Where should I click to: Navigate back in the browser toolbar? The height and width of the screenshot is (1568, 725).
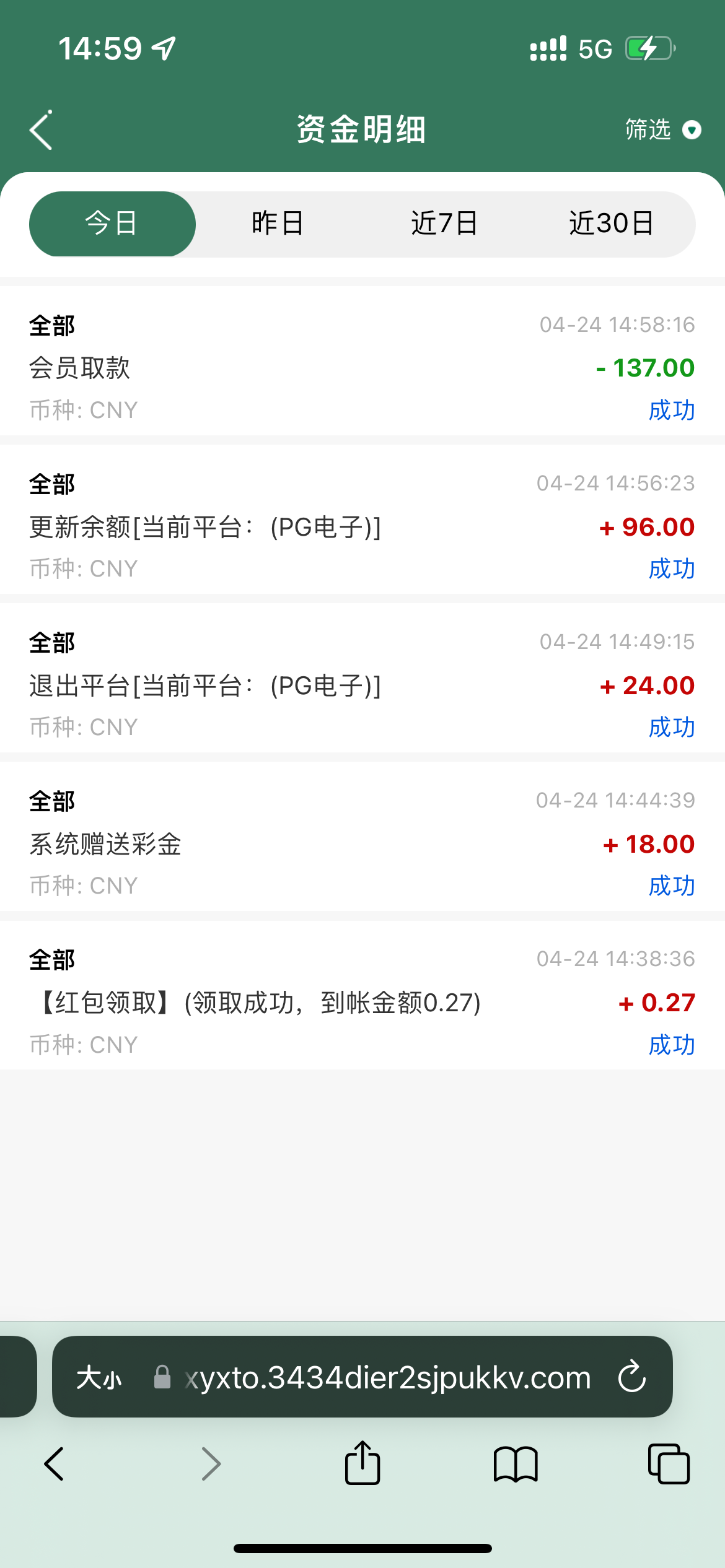point(55,1464)
